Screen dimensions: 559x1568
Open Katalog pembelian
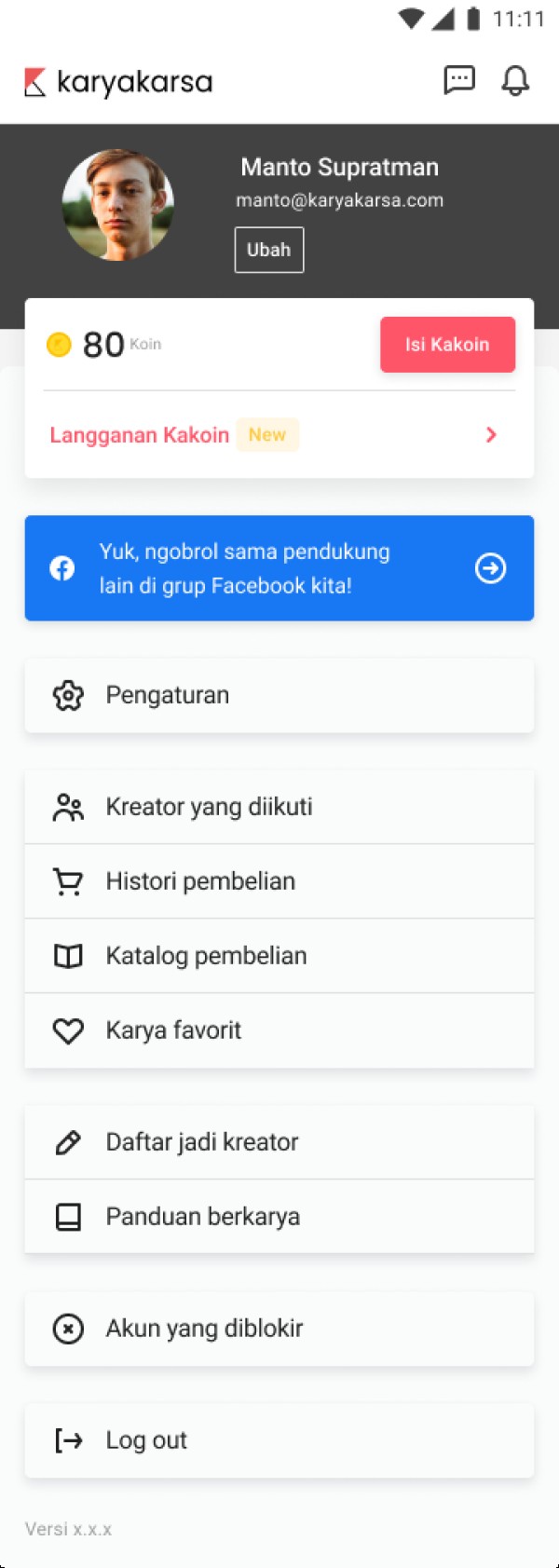279,956
